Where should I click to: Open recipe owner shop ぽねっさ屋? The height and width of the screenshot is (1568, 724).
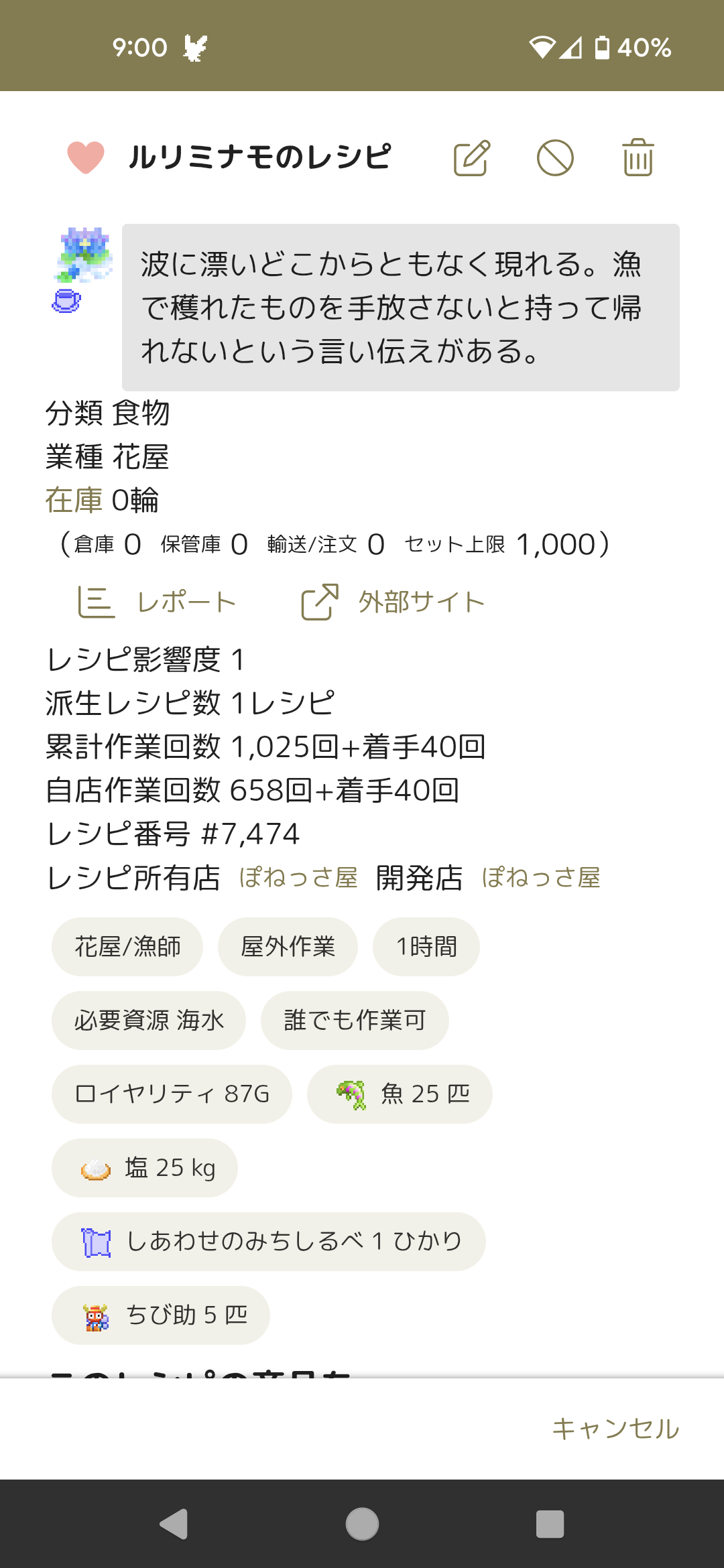(298, 878)
